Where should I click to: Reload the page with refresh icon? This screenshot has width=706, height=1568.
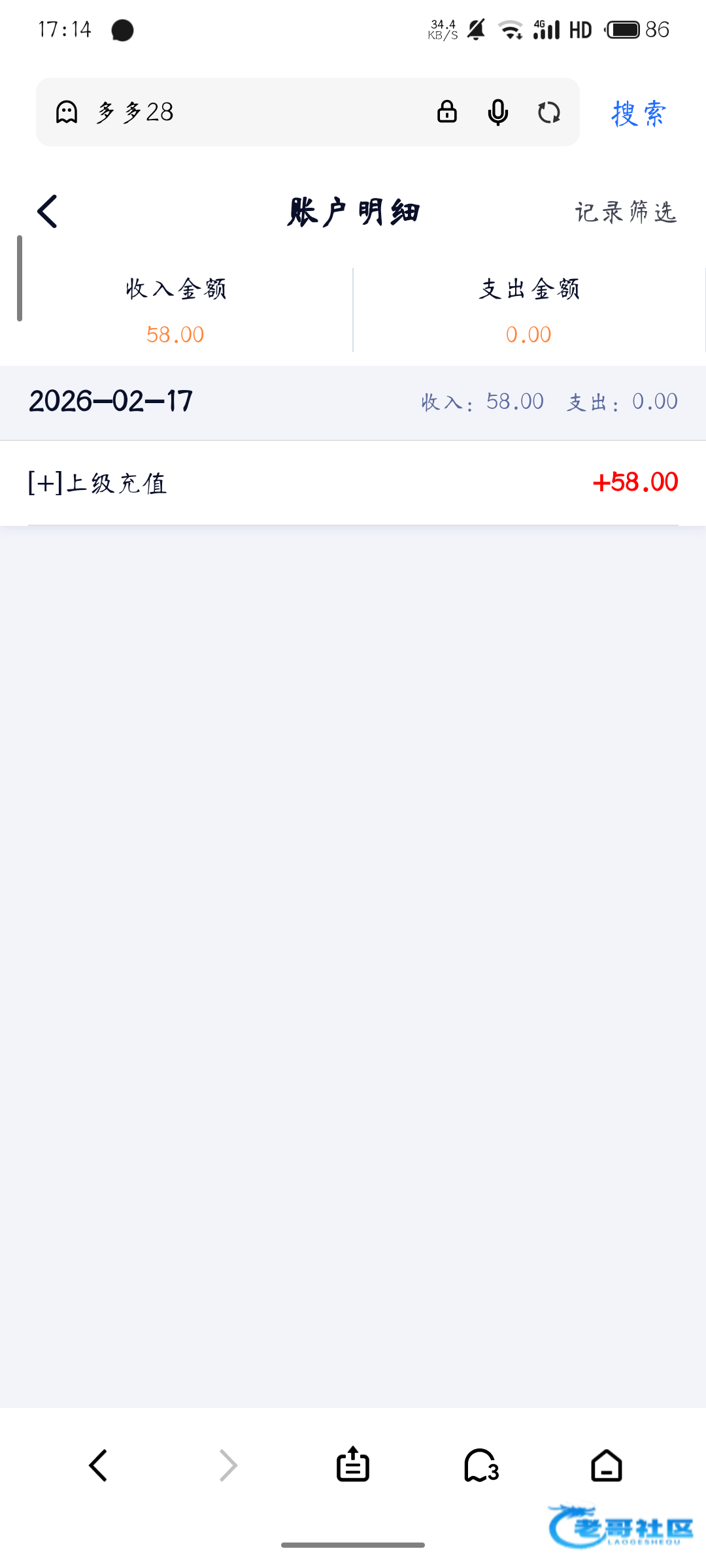[549, 112]
